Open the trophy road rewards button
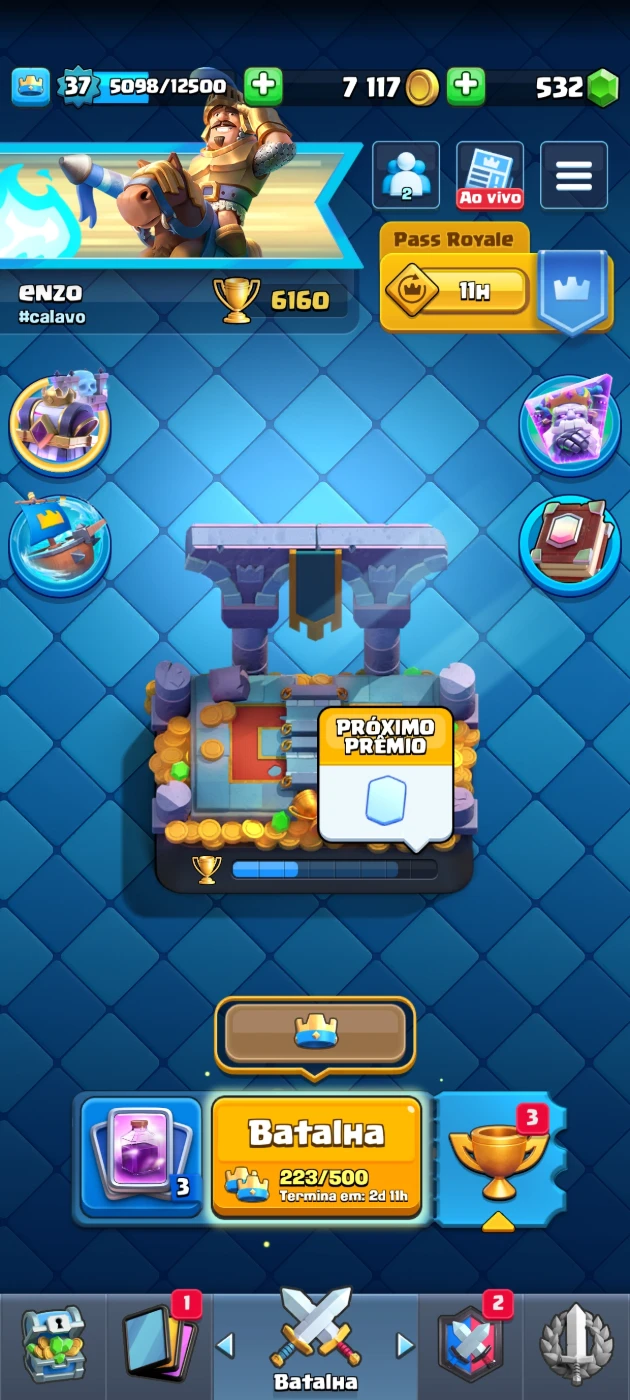630x1400 pixels. pyautogui.click(x=497, y=1158)
